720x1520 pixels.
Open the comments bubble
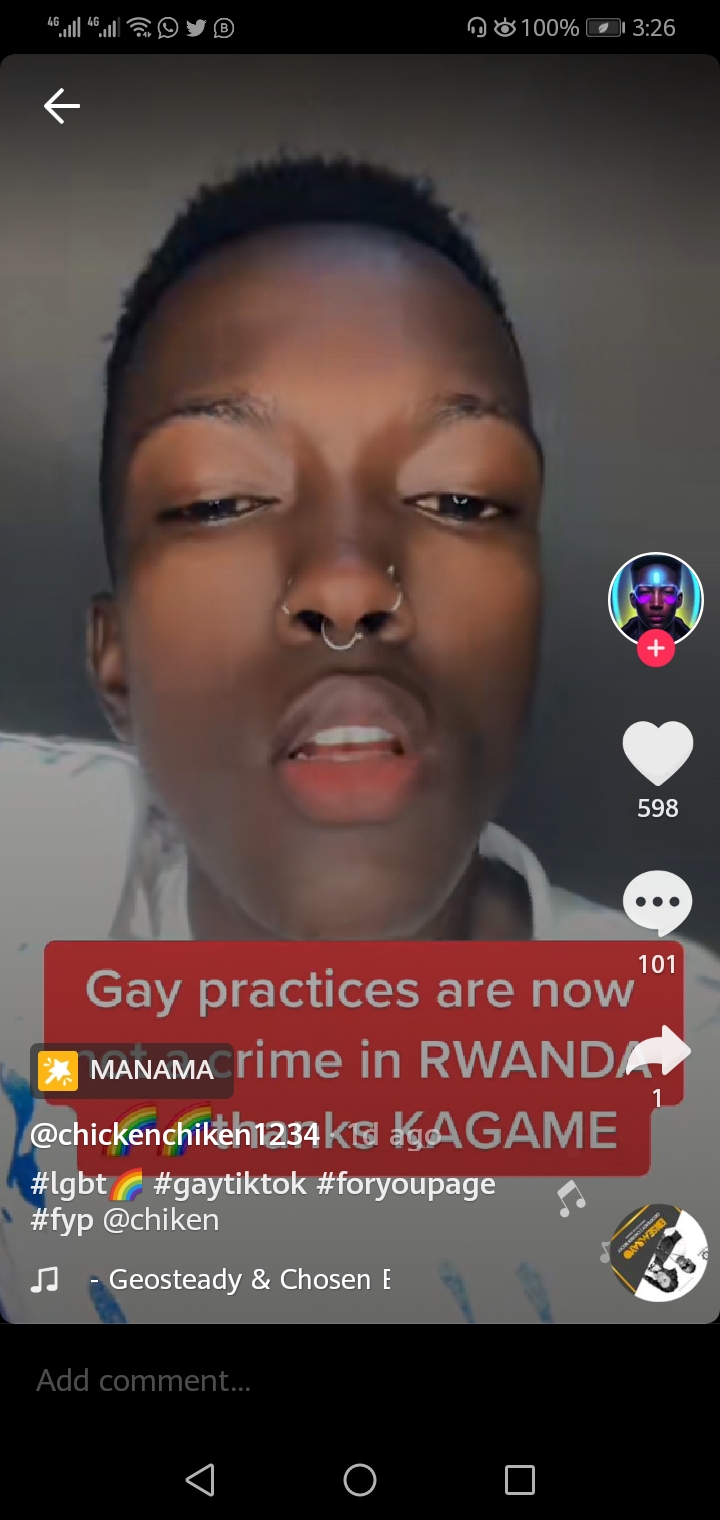(x=657, y=903)
